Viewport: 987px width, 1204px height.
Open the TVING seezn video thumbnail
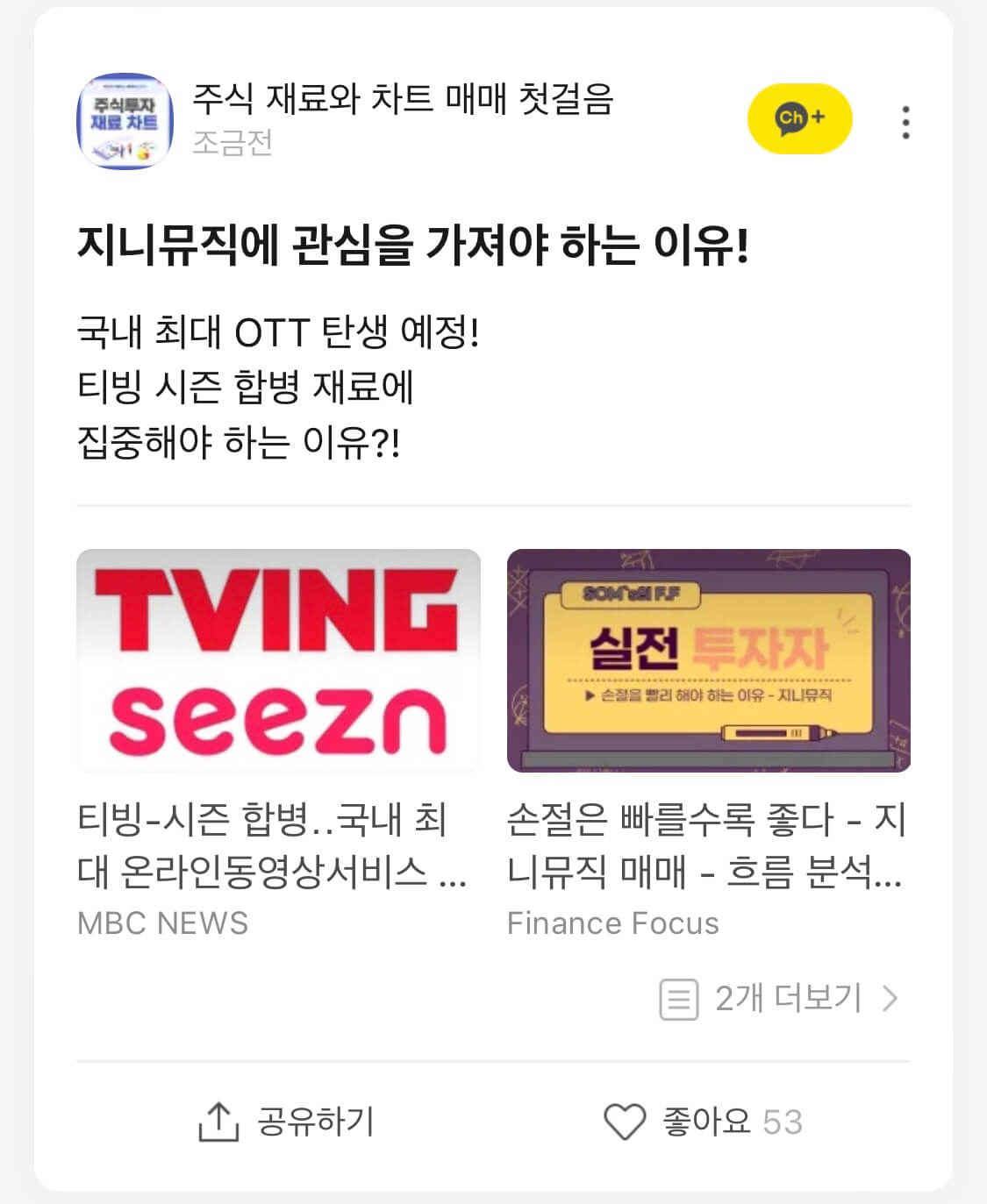point(279,660)
